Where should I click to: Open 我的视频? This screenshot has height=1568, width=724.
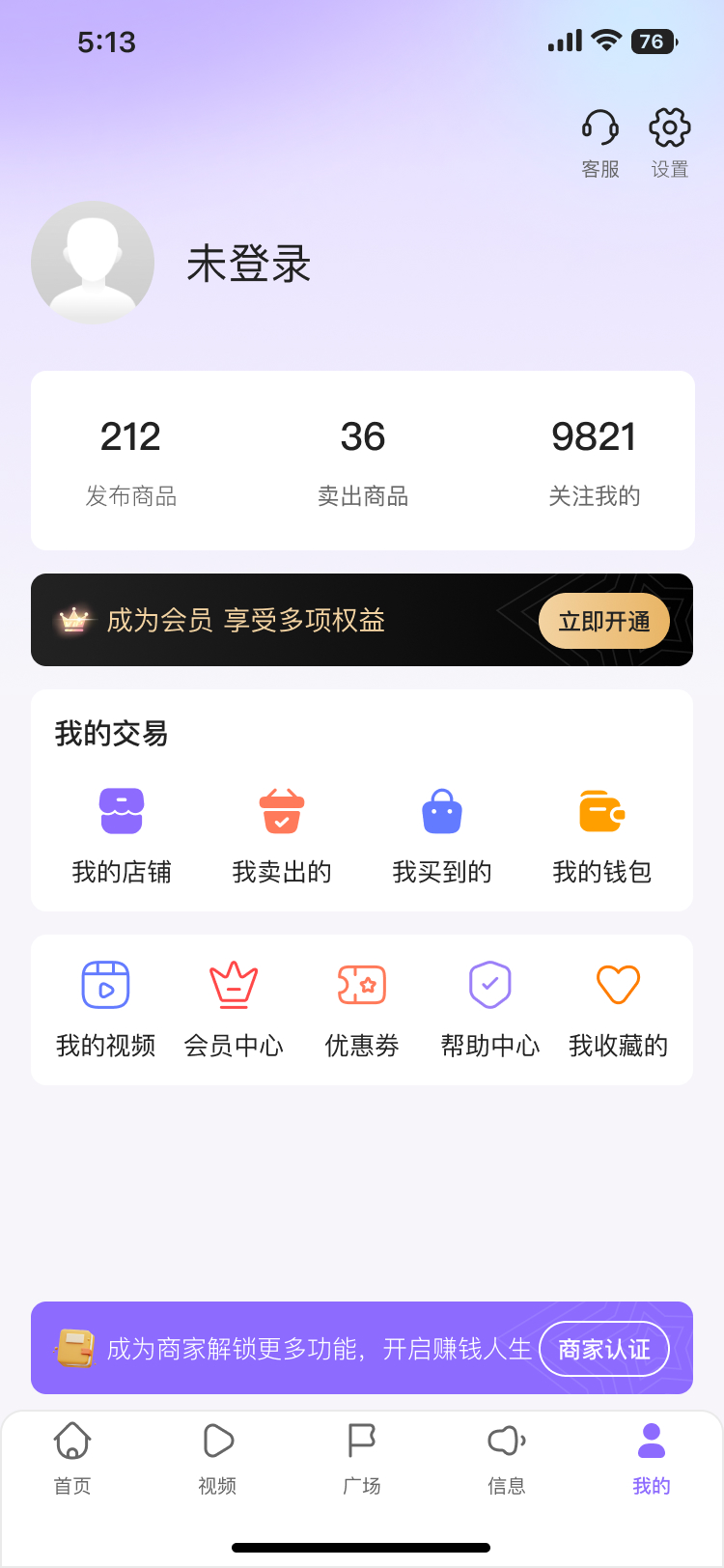click(106, 1010)
